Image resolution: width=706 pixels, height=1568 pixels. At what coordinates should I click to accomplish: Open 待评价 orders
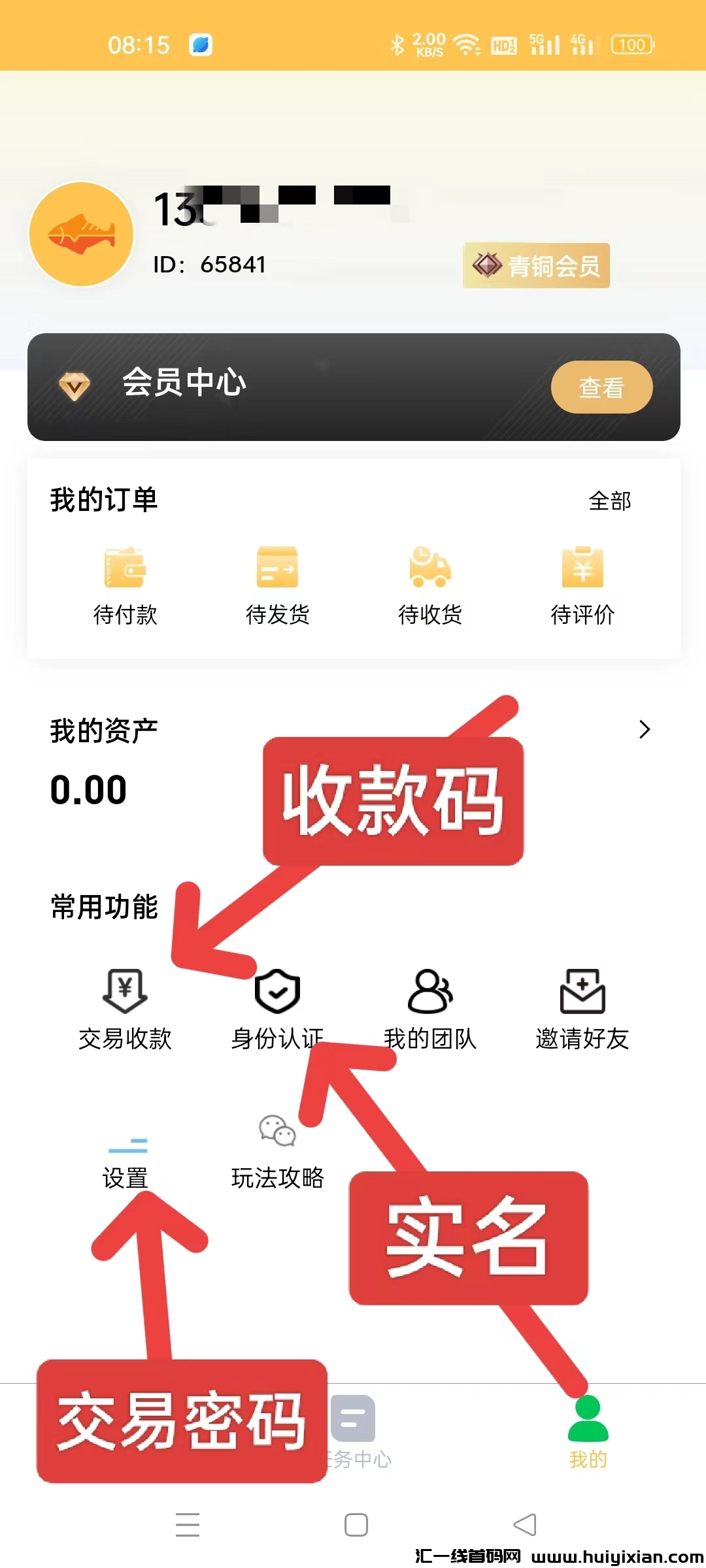click(582, 584)
